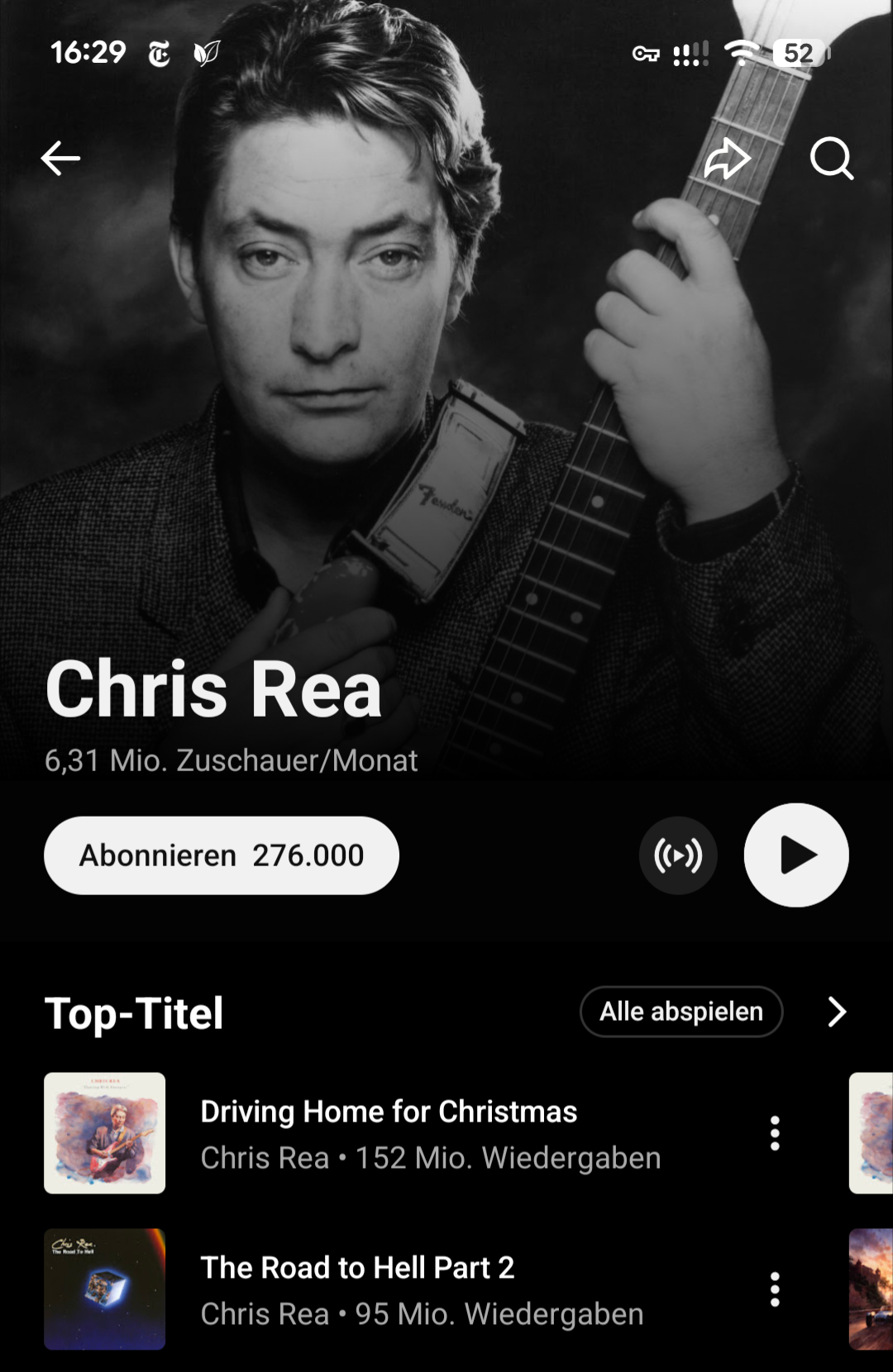Tap the Alle abspielen button
This screenshot has height=1372, width=893.
click(x=681, y=1012)
